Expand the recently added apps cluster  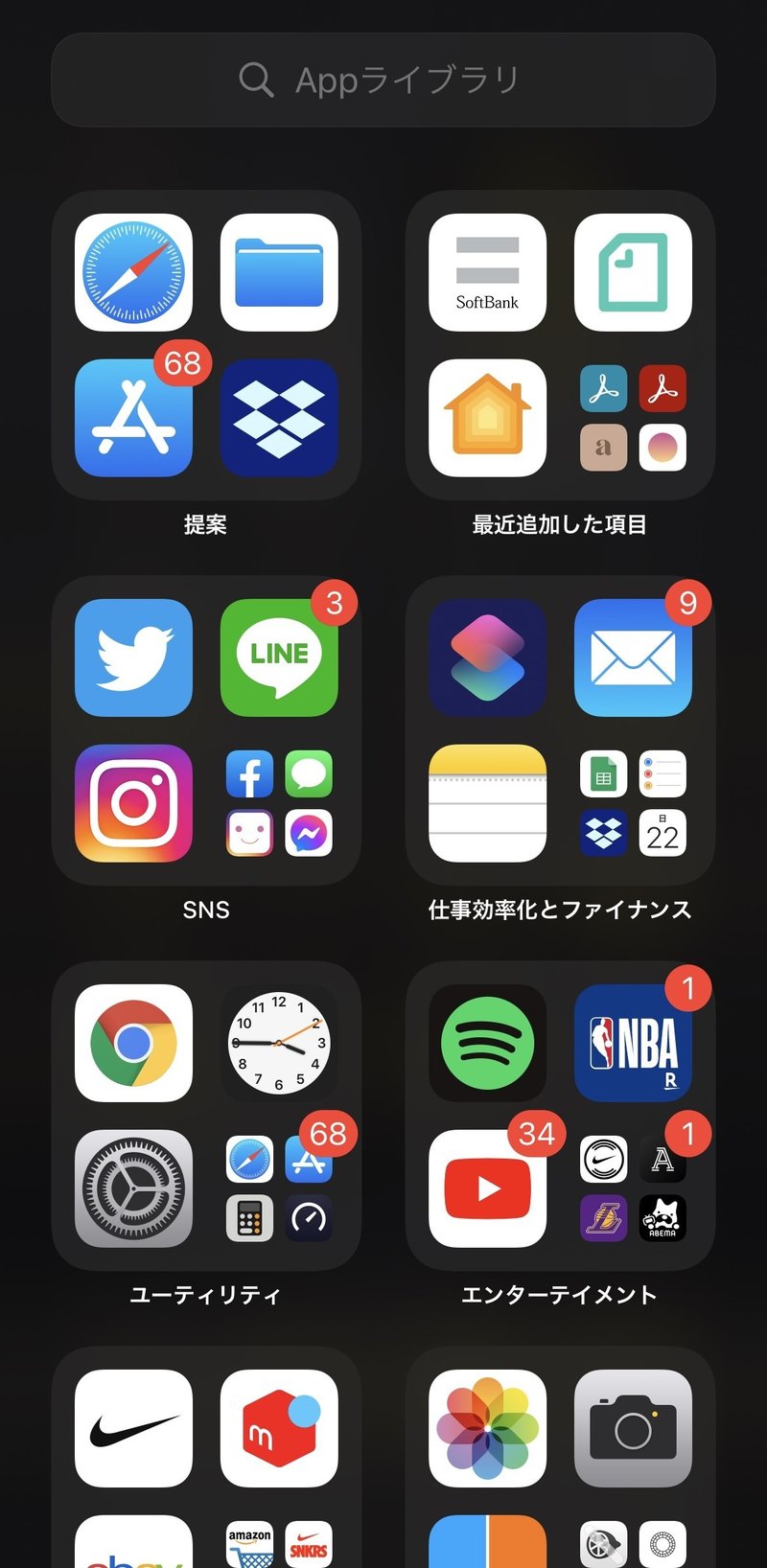point(633,418)
